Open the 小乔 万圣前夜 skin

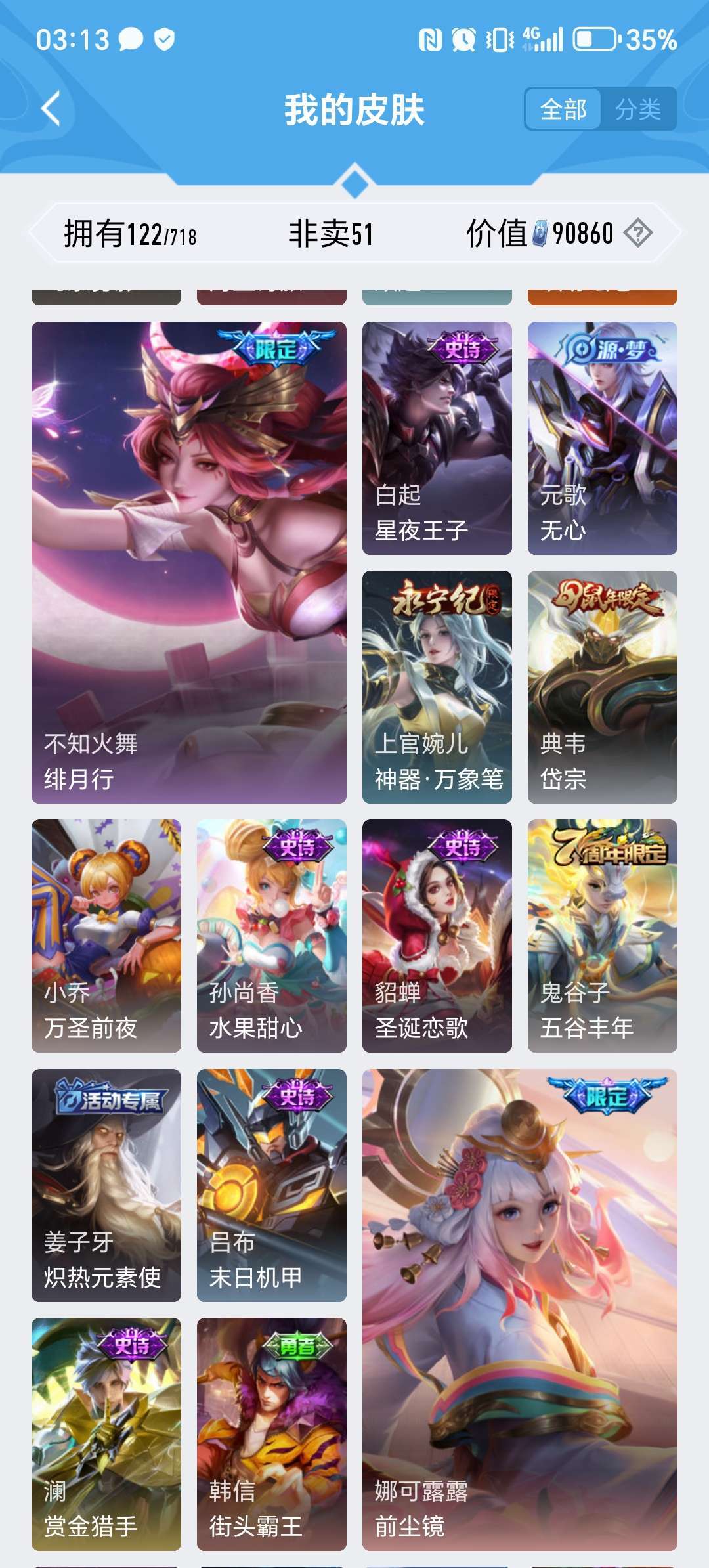(106, 936)
